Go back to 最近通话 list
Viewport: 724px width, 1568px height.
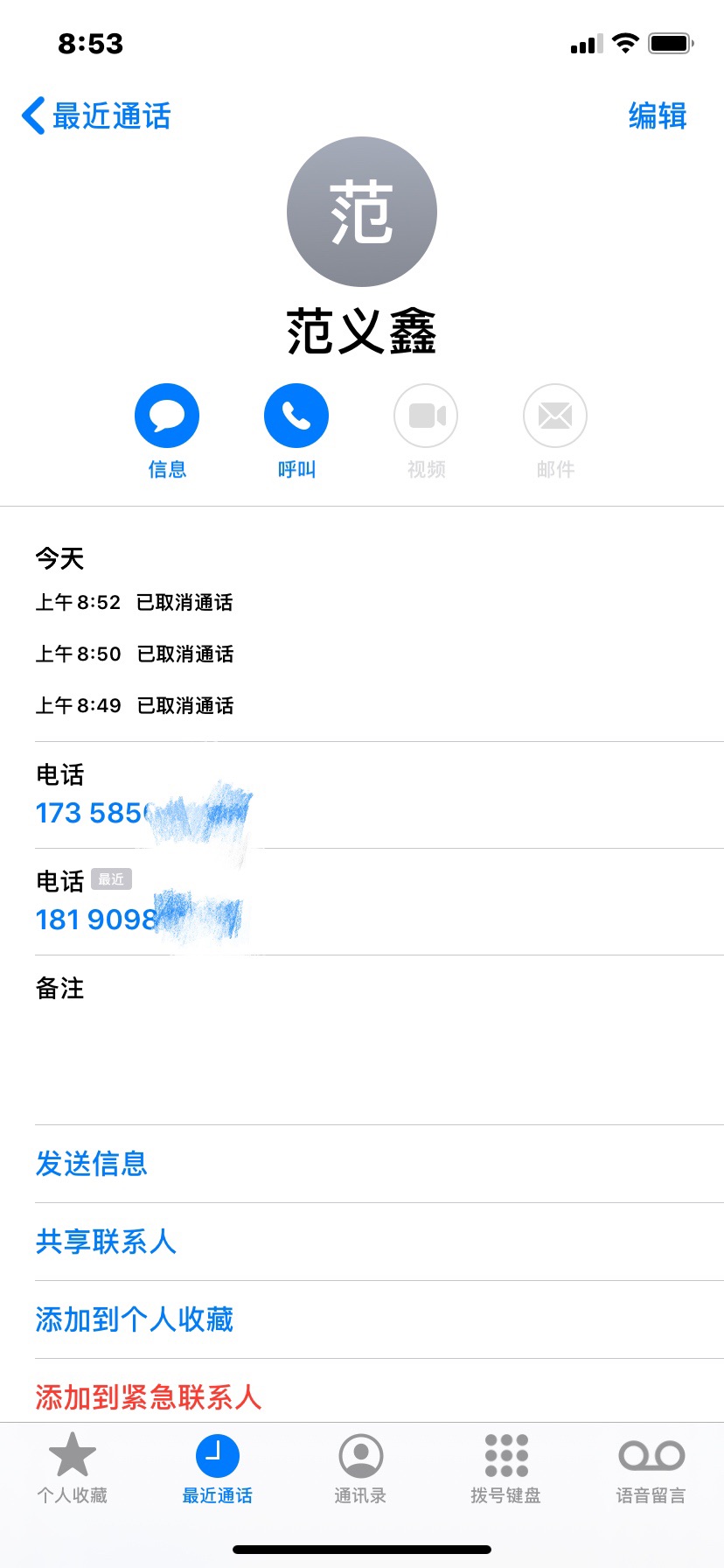tap(96, 115)
